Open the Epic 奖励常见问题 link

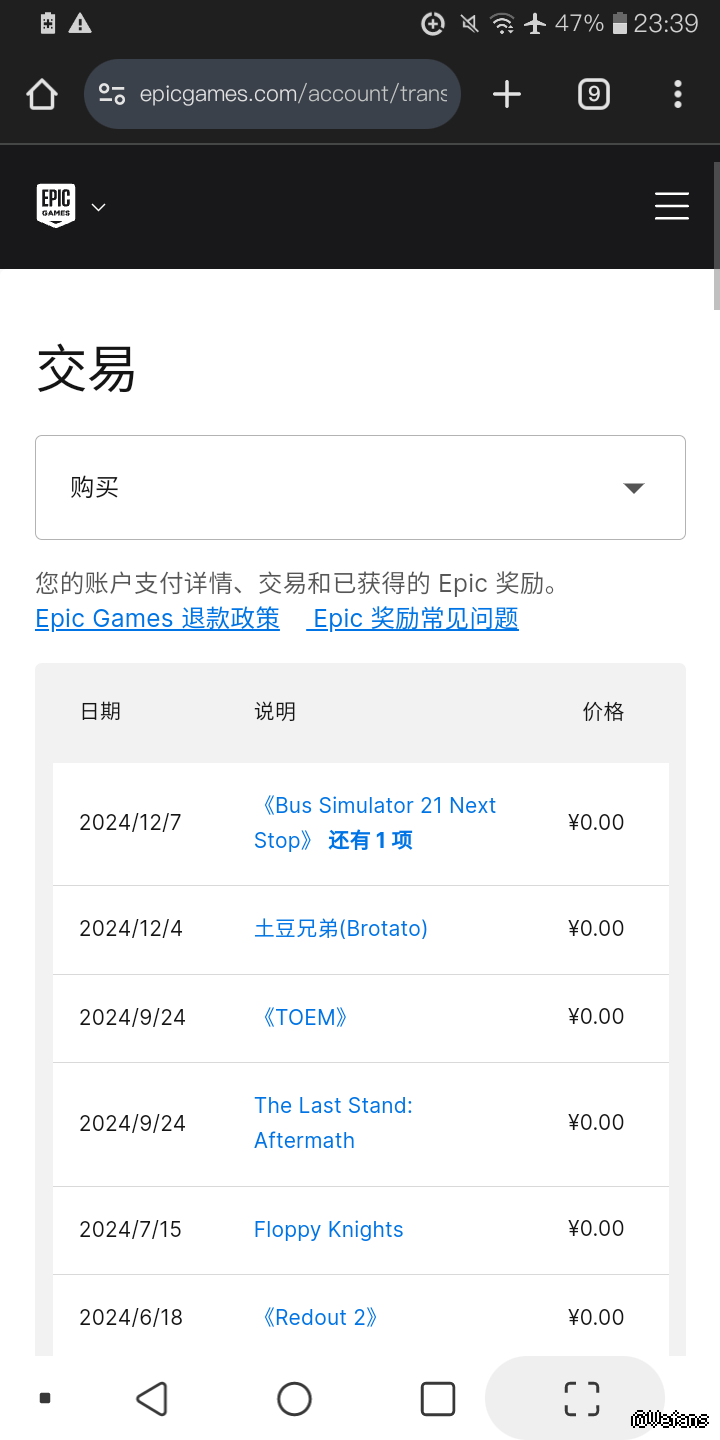point(414,619)
